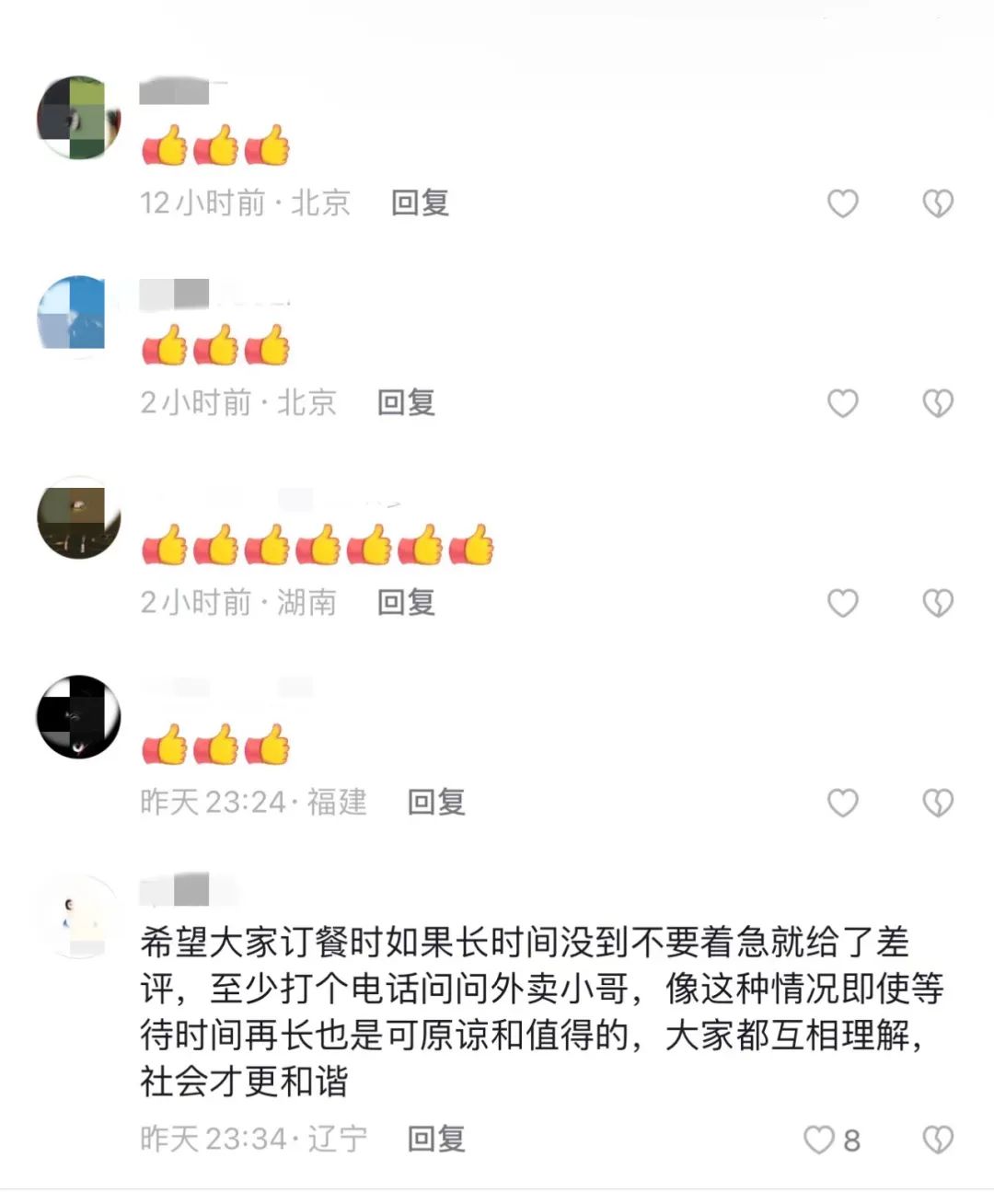The image size is (994, 1204).
Task: Reply to the 福建 comment from 昨天 23:24
Action: [x=436, y=802]
